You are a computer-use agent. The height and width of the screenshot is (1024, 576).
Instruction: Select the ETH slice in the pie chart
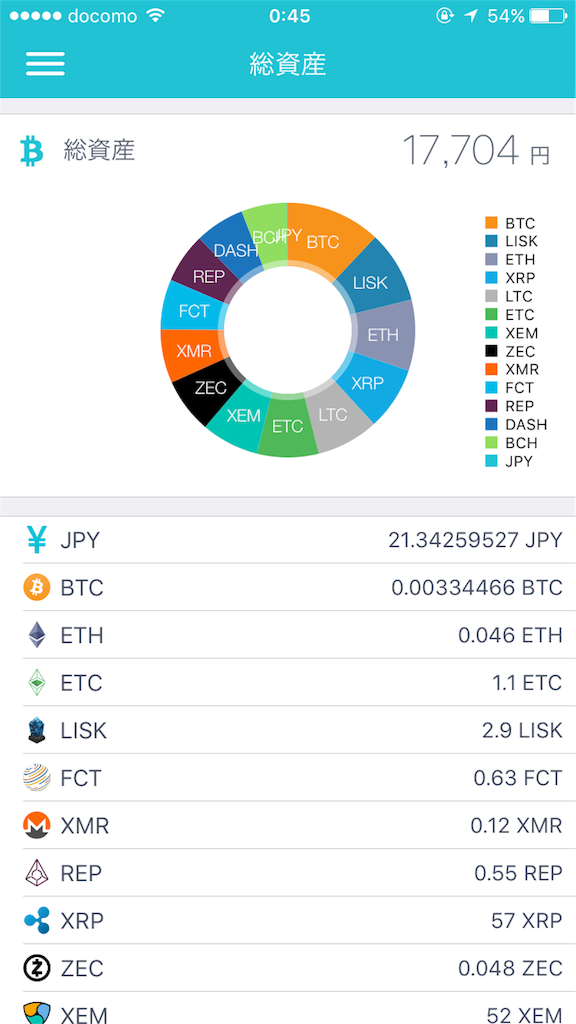tap(384, 334)
